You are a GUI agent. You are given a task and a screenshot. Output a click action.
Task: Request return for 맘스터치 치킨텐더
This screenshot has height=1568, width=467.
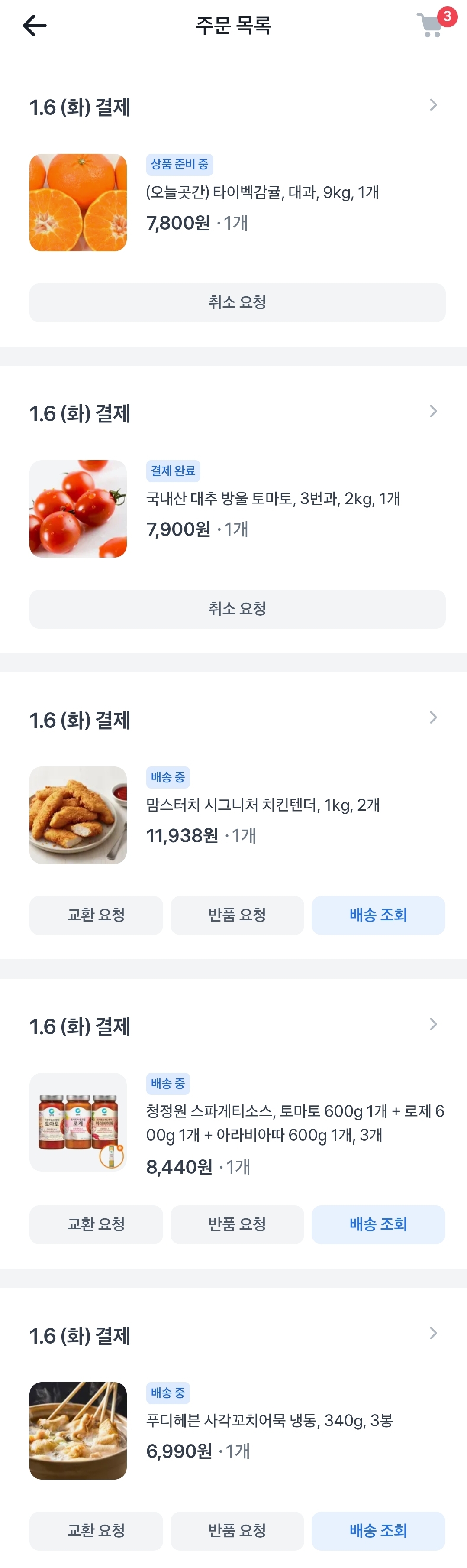tap(237, 915)
